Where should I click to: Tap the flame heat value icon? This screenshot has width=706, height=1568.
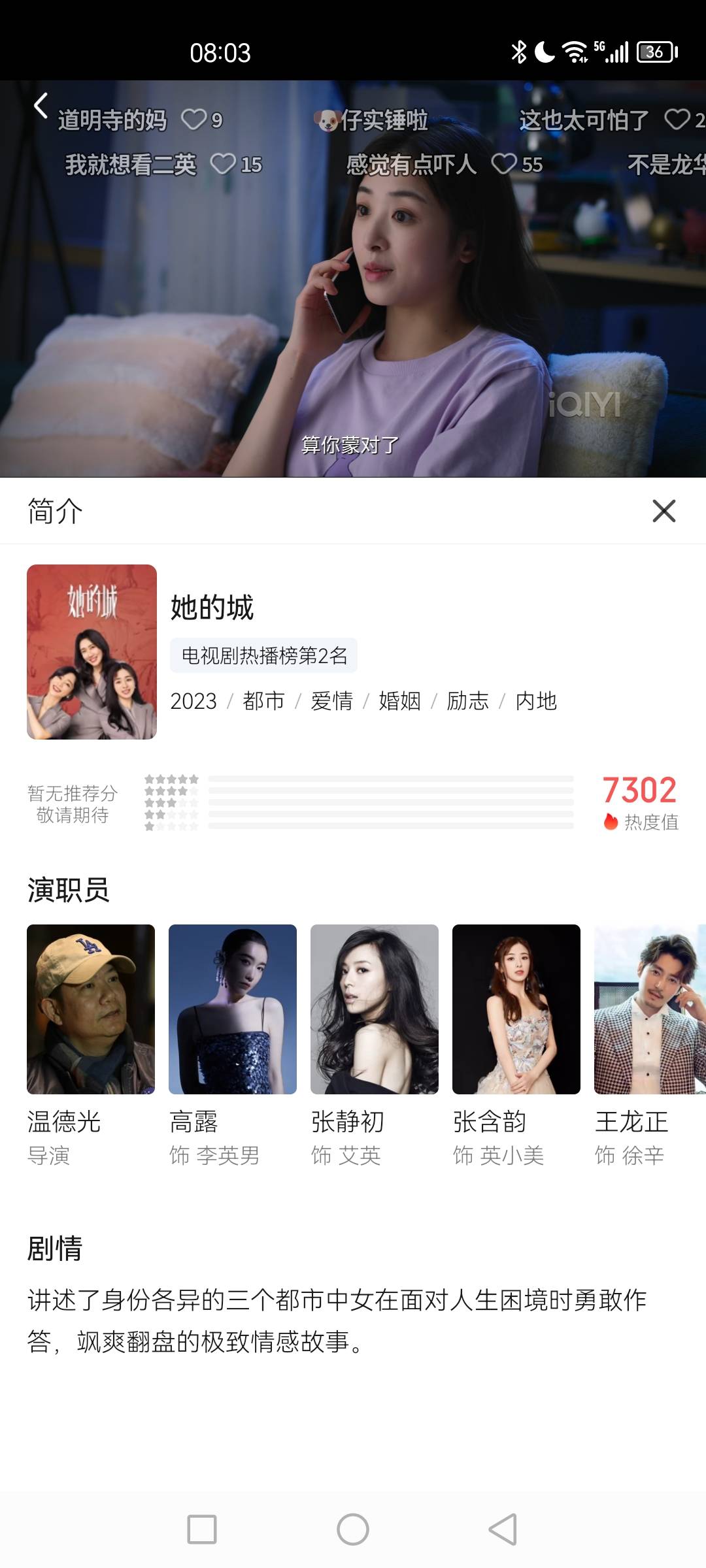(x=611, y=819)
